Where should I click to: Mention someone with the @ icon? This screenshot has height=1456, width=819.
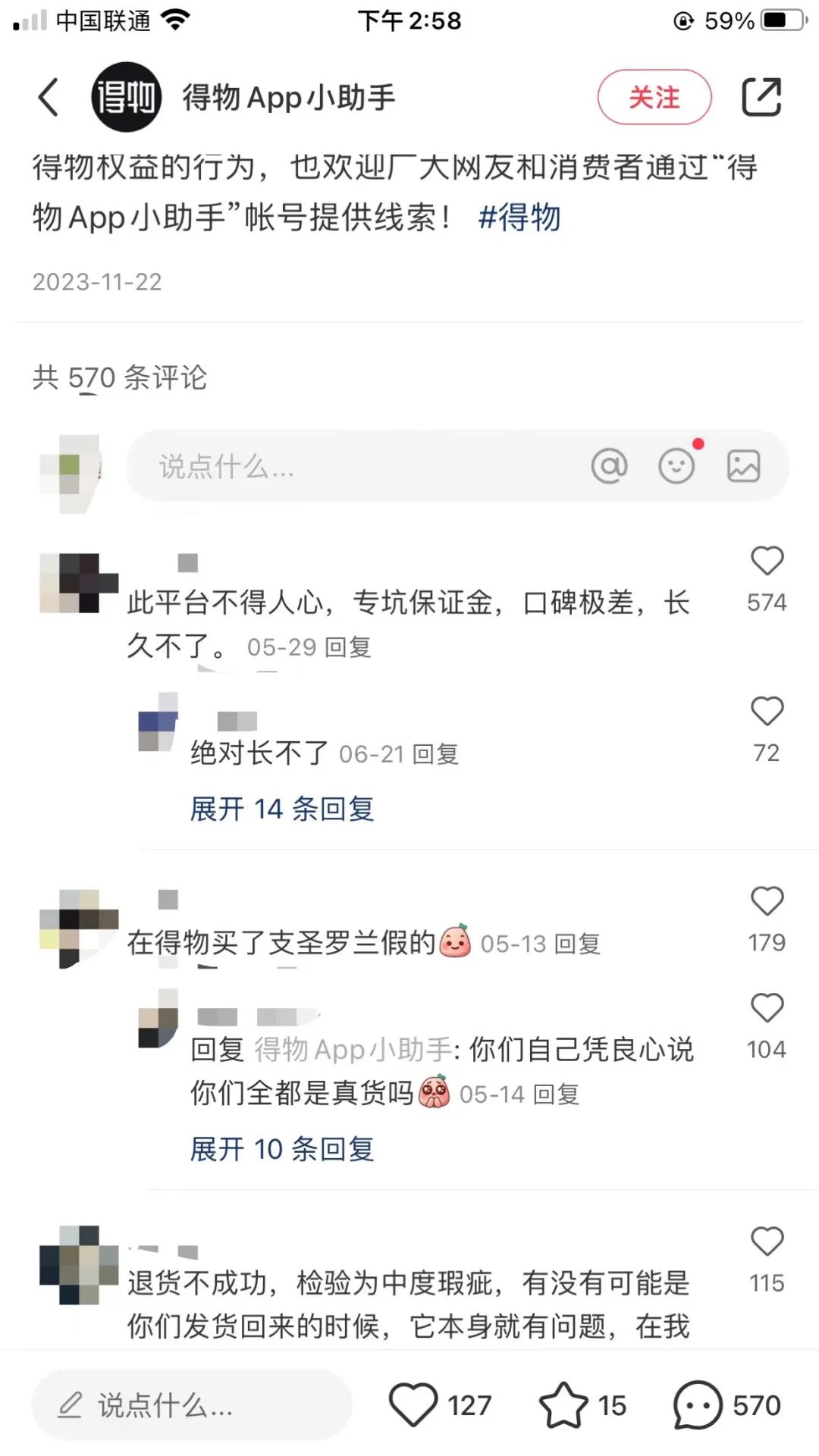(x=610, y=465)
